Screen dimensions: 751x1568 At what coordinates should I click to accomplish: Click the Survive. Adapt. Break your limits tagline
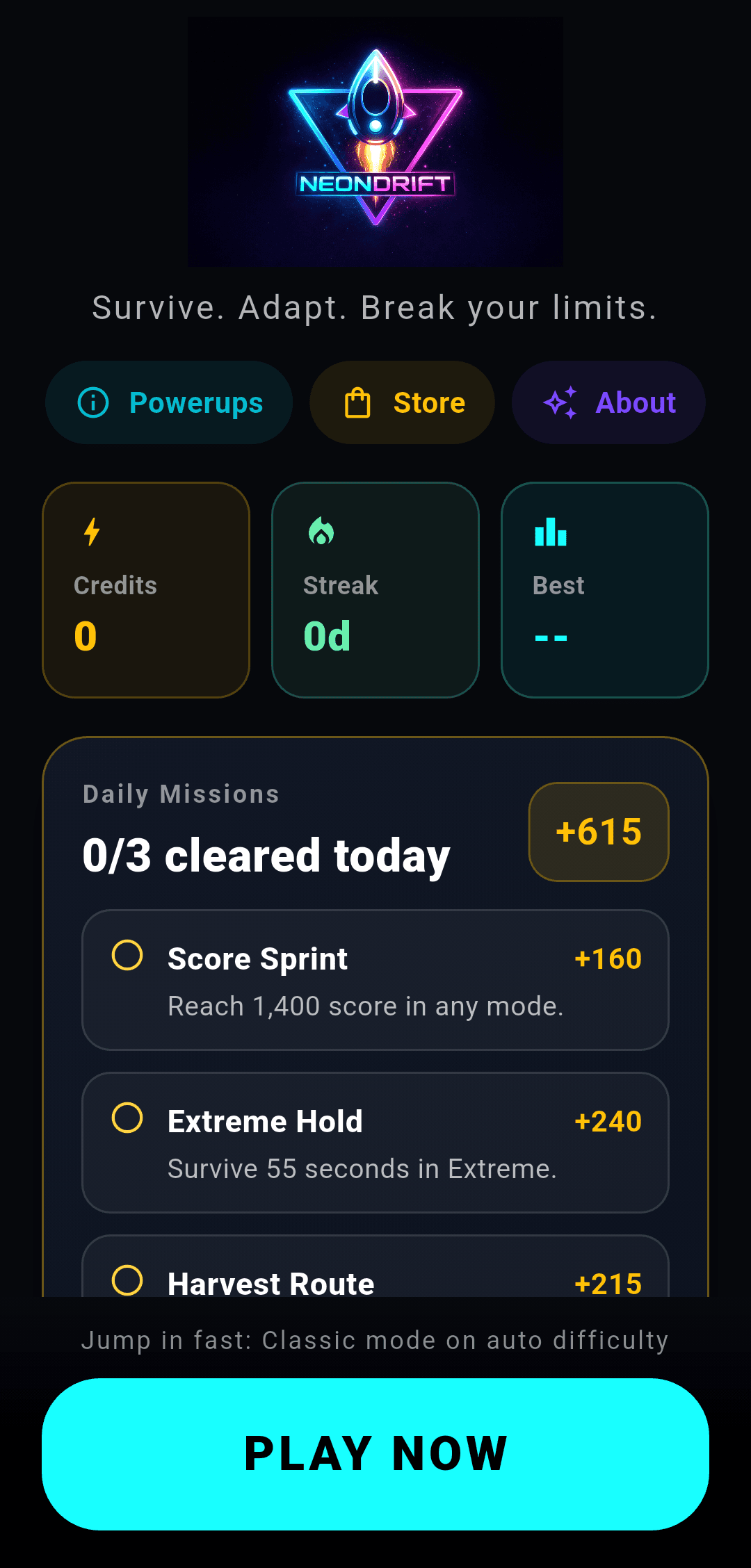(x=375, y=307)
